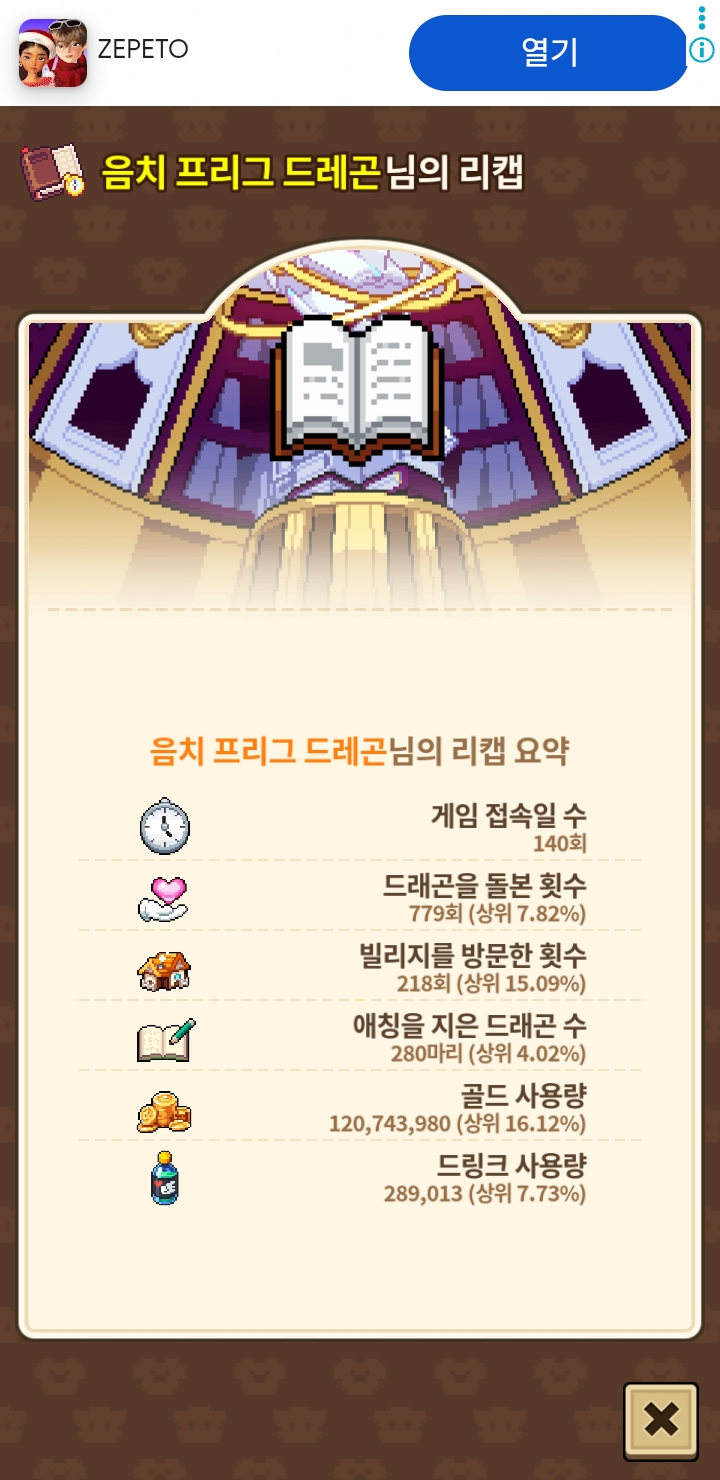Close the recap screen with X button
This screenshot has width=720, height=1480.
660,1420
